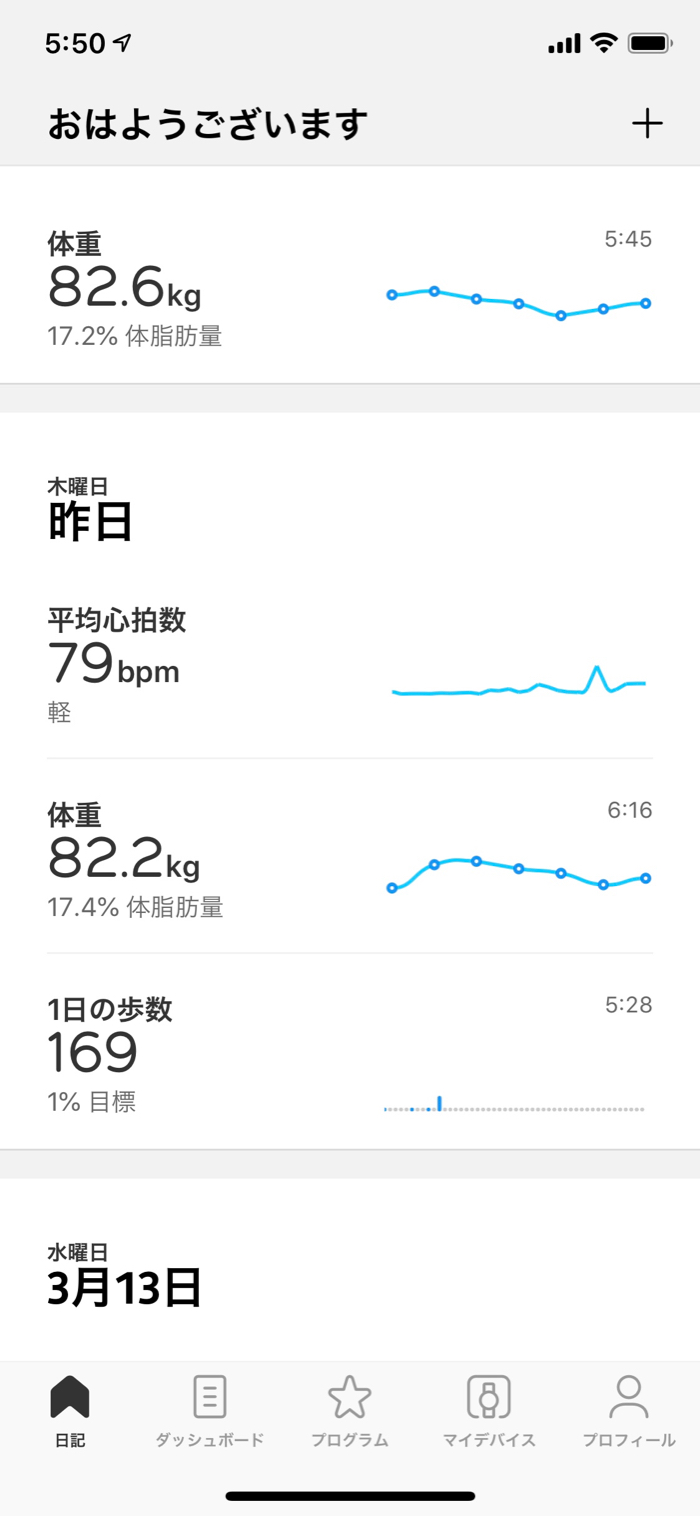Show the daily steps entry of 169
Screen dimensions: 700x1516
(349, 1054)
